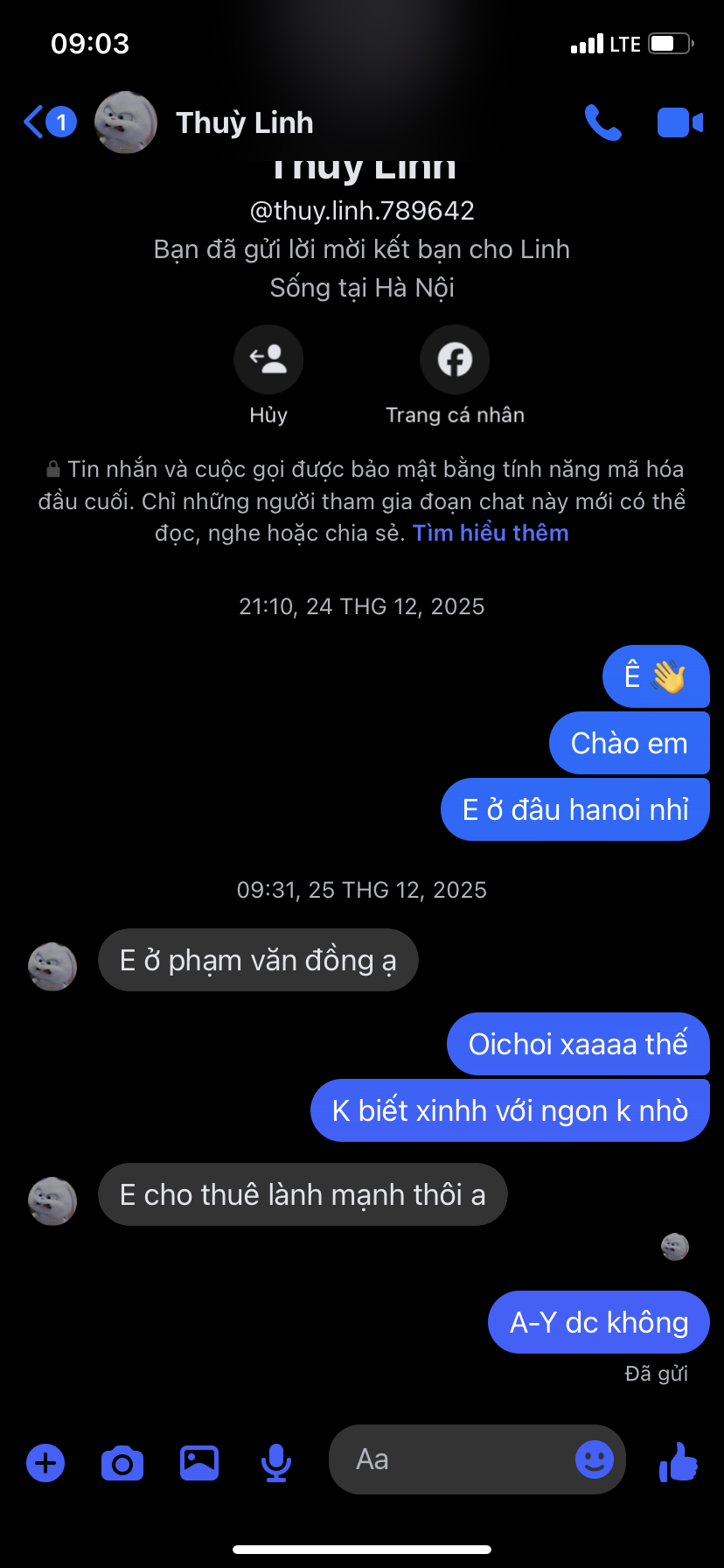724x1568 pixels.
Task: Choose a photo from the gallery
Action: coord(199,1462)
